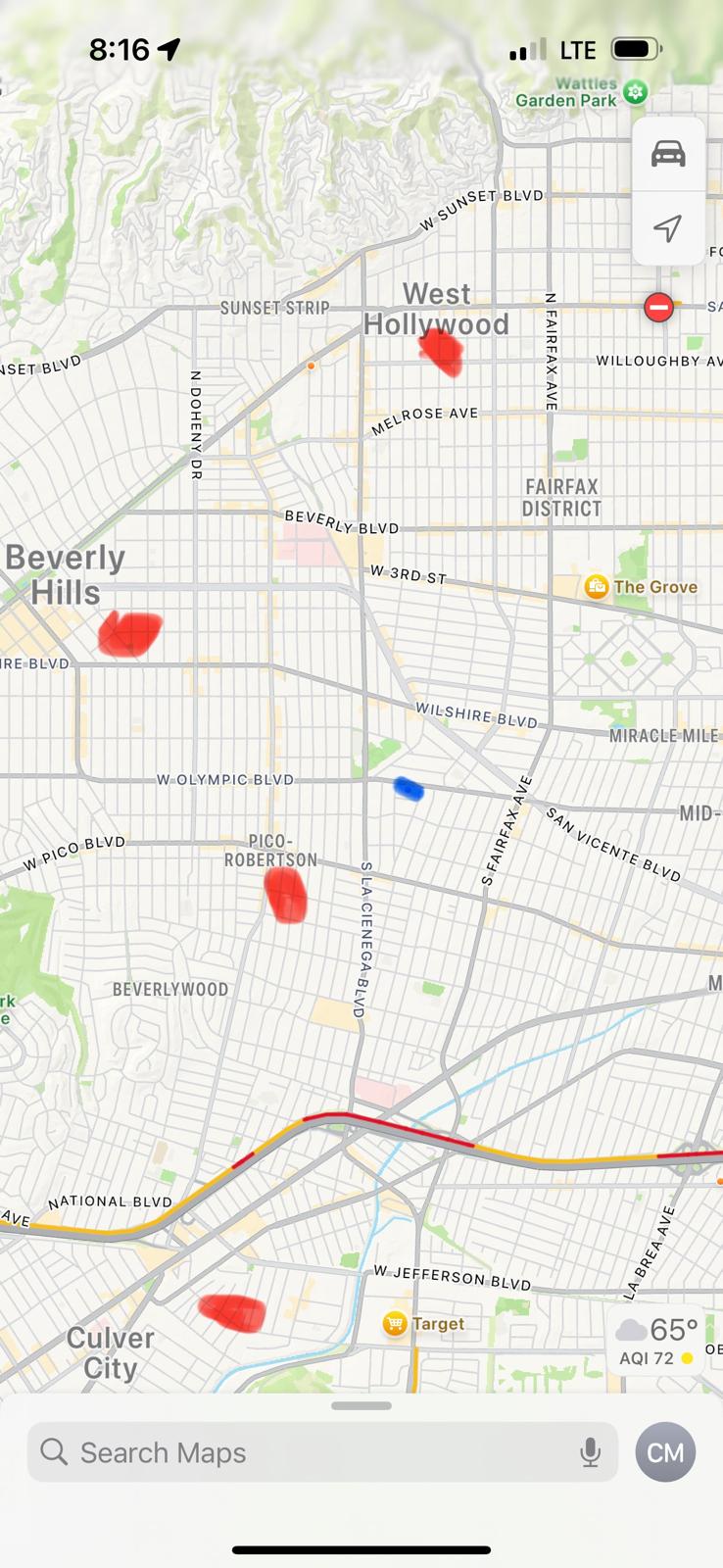The image size is (723, 1568).
Task: Center the map on current location
Action: click(668, 228)
